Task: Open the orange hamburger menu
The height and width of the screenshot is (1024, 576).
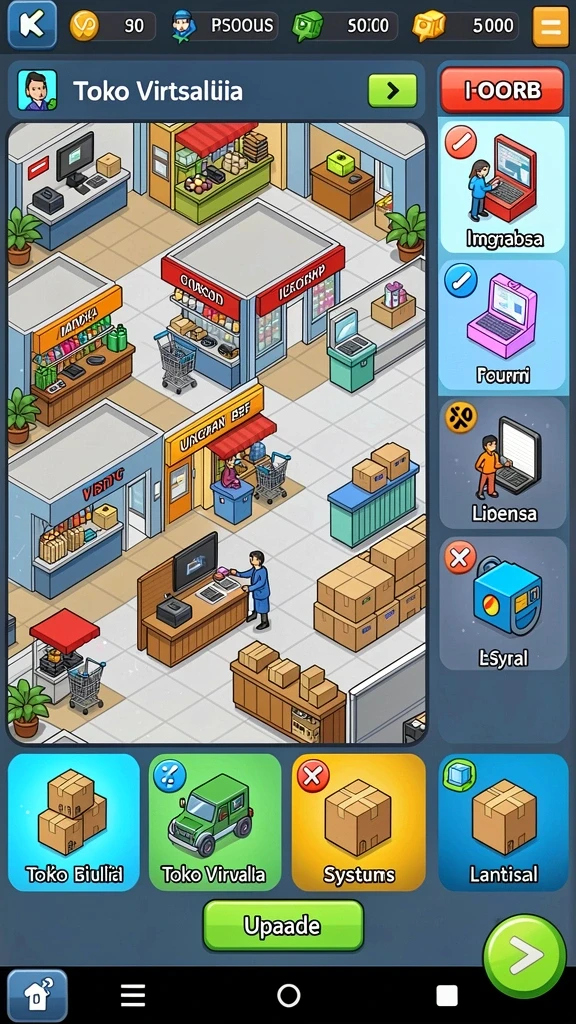Action: pos(551,26)
